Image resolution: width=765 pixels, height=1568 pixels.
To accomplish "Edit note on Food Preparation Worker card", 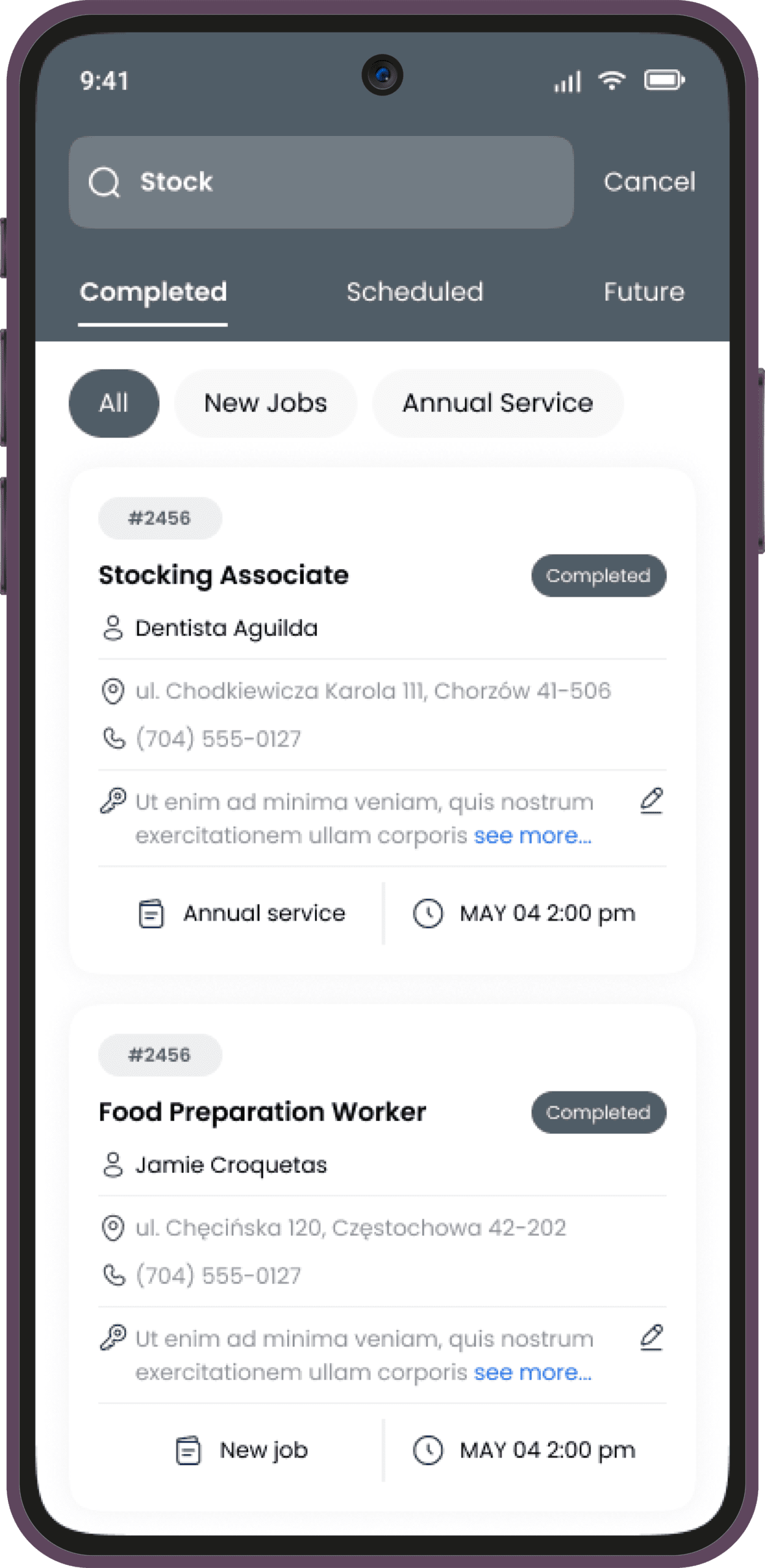I will coord(652,1337).
